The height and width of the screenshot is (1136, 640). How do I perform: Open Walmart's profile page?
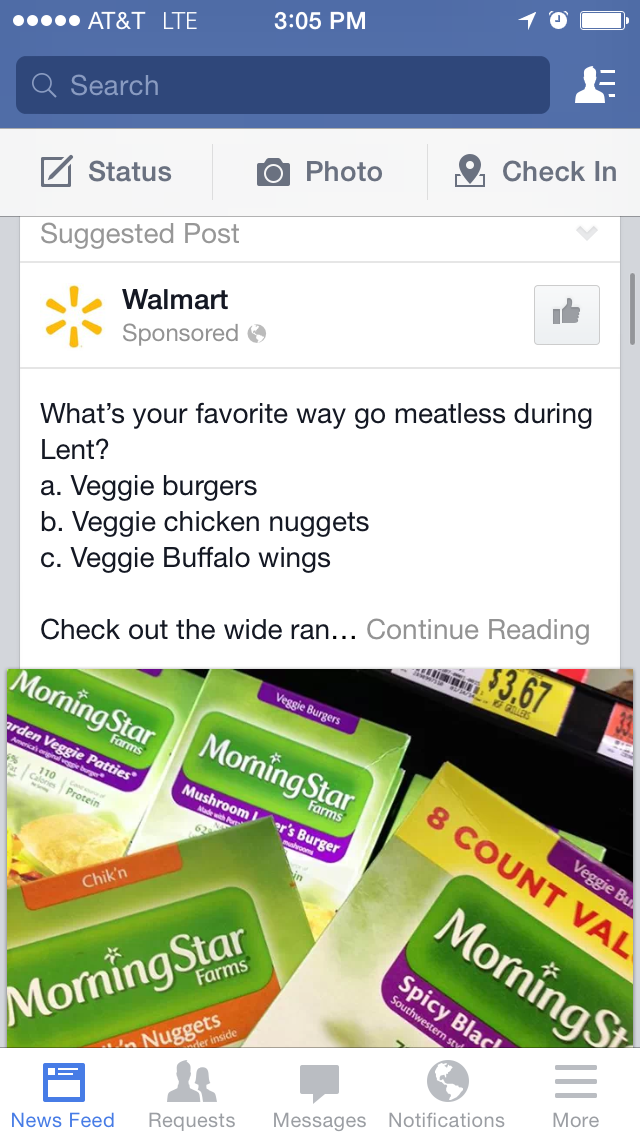click(175, 300)
